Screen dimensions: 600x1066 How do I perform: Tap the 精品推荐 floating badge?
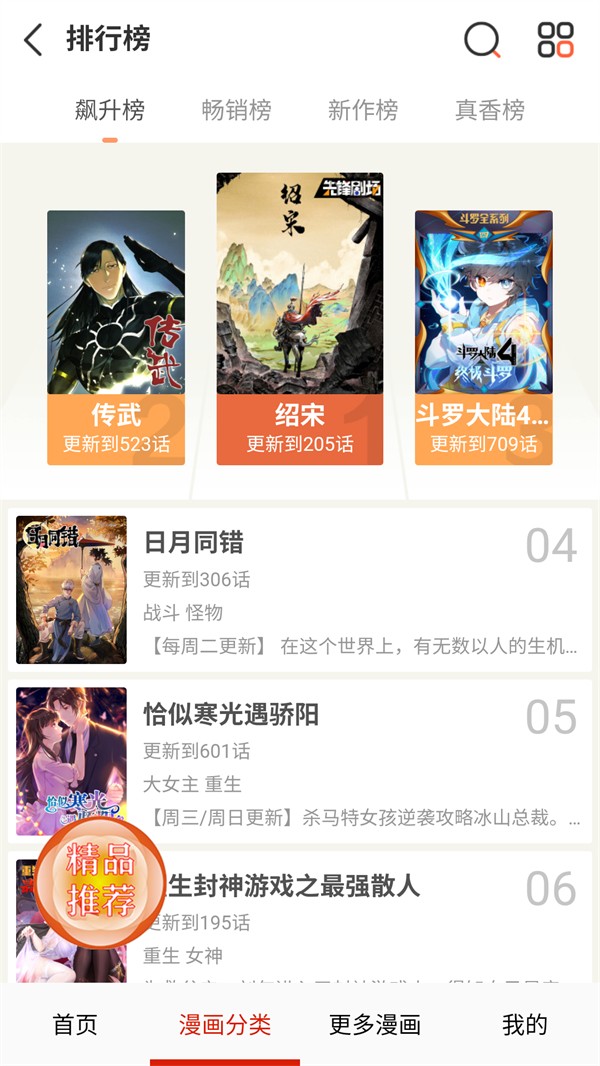(100, 881)
